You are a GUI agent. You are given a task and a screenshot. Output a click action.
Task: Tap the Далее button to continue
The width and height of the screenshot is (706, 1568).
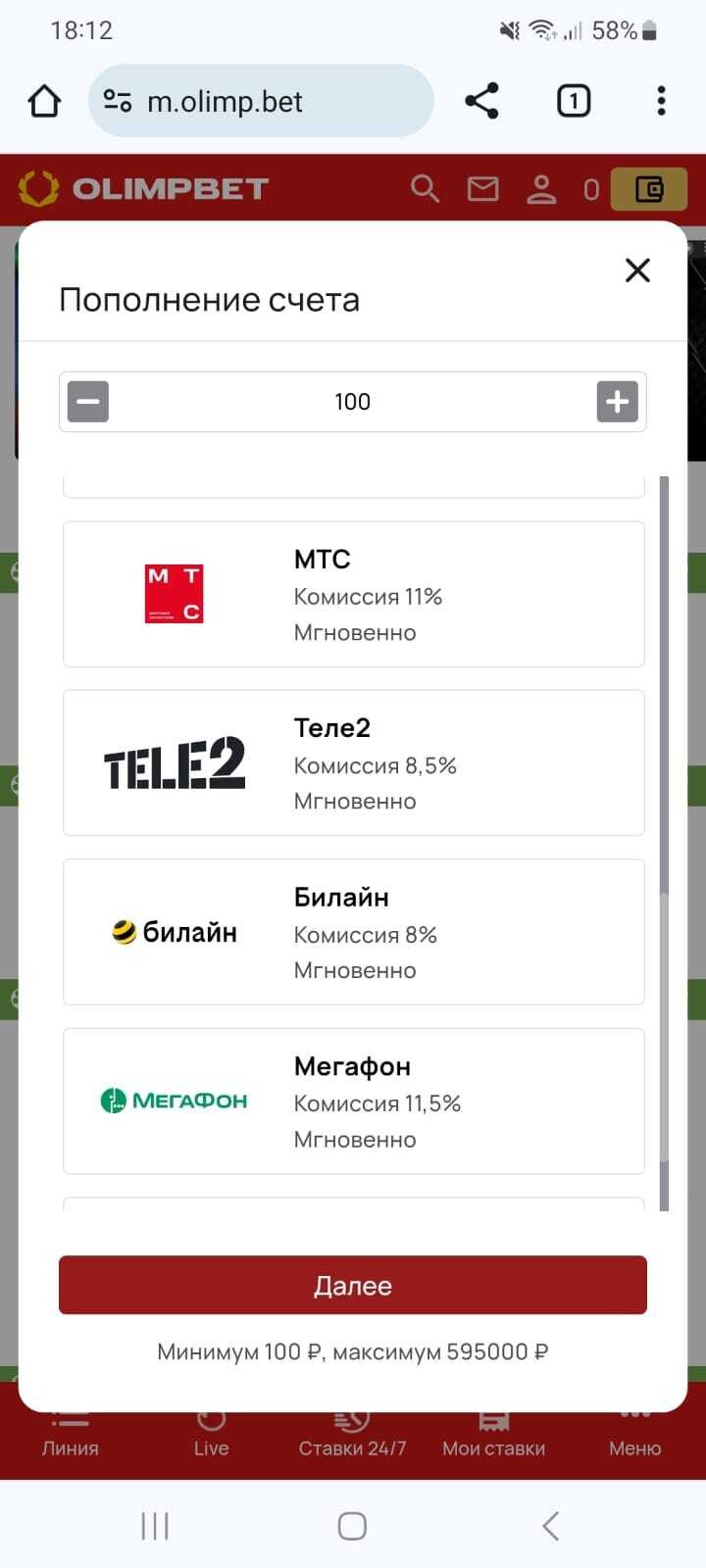tap(353, 1285)
